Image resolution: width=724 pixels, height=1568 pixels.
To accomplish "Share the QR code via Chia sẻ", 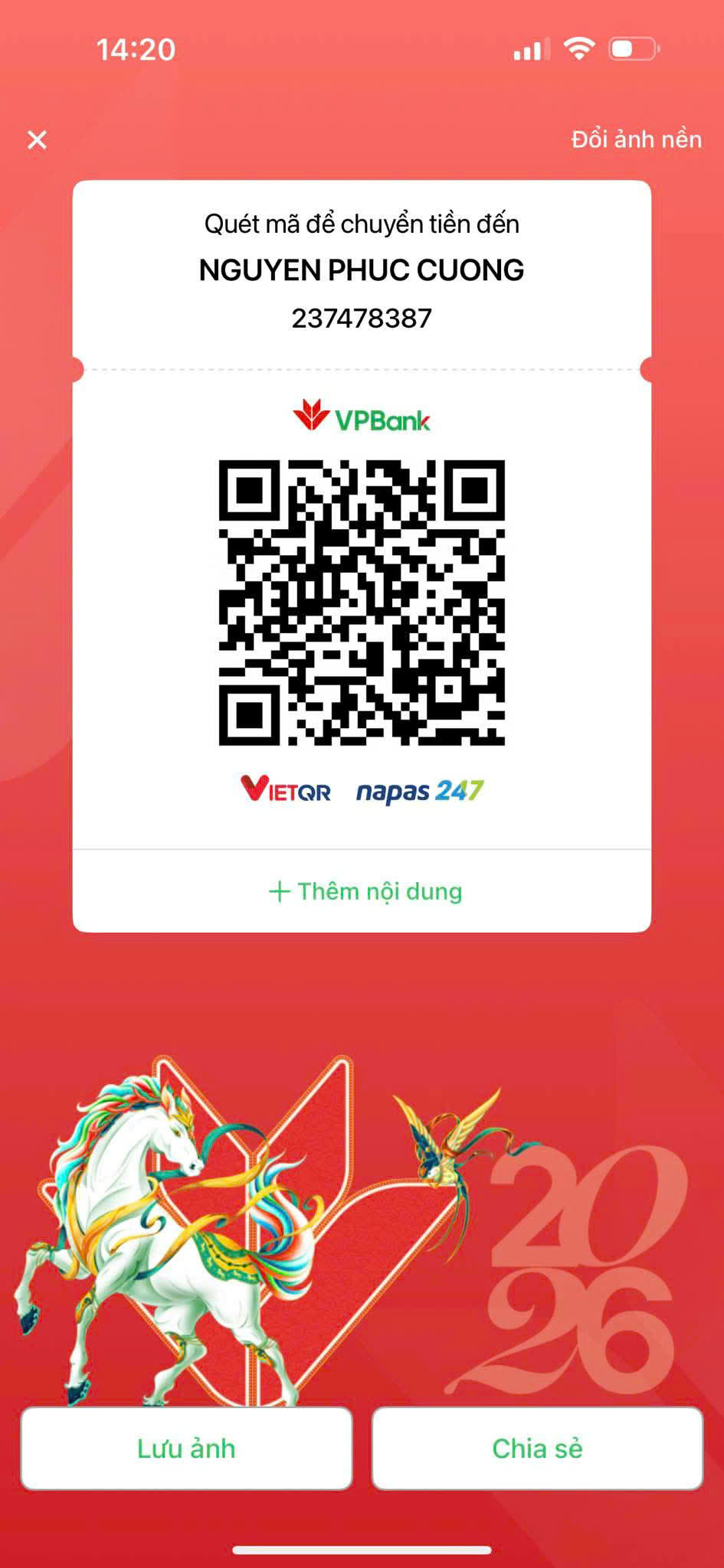I will [537, 1449].
